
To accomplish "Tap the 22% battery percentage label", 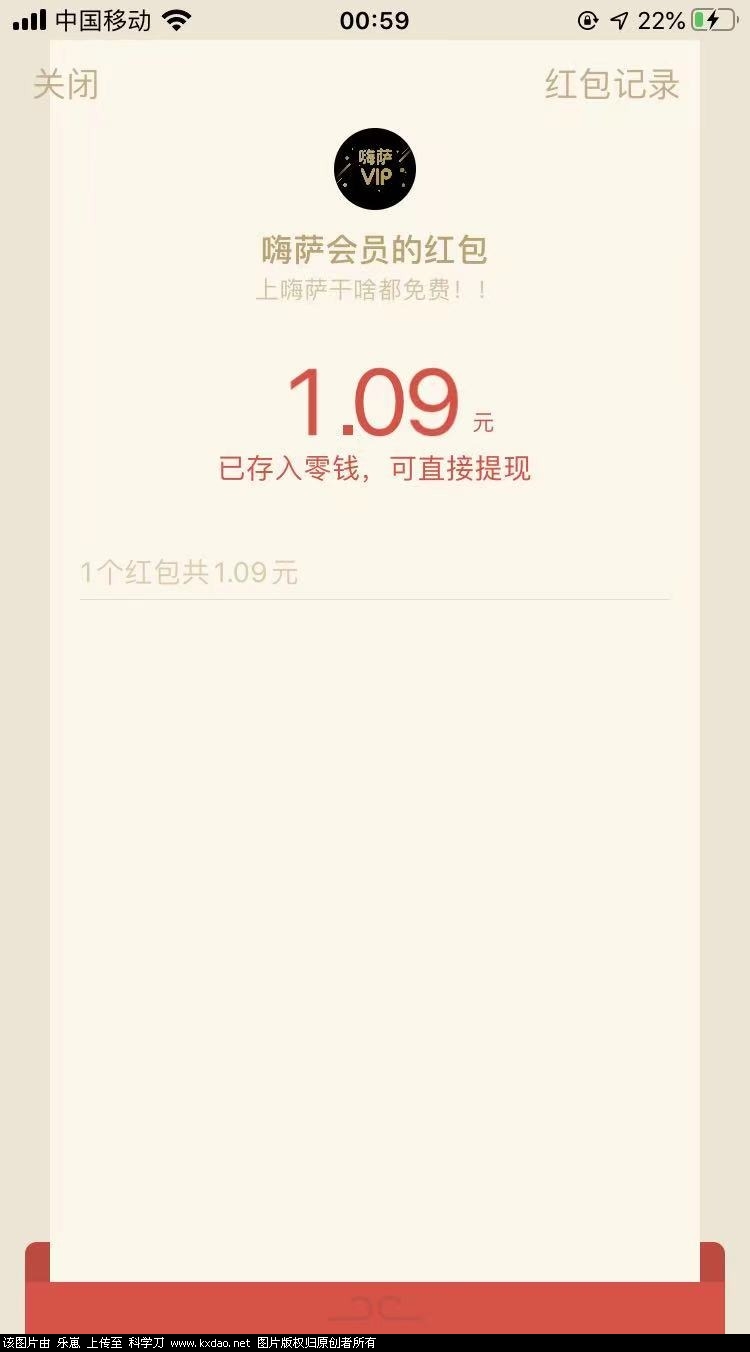I will click(660, 19).
